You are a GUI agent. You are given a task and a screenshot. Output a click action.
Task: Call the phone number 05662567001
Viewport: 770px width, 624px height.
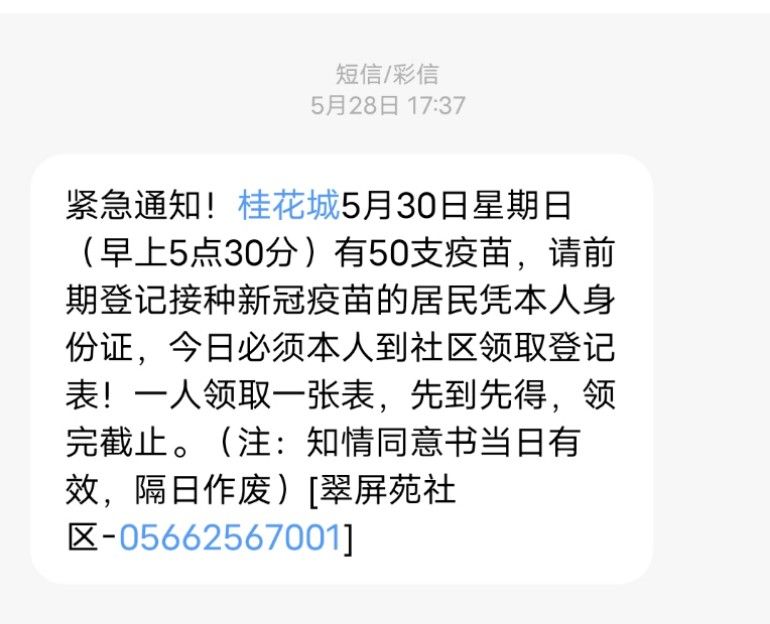pyautogui.click(x=231, y=538)
